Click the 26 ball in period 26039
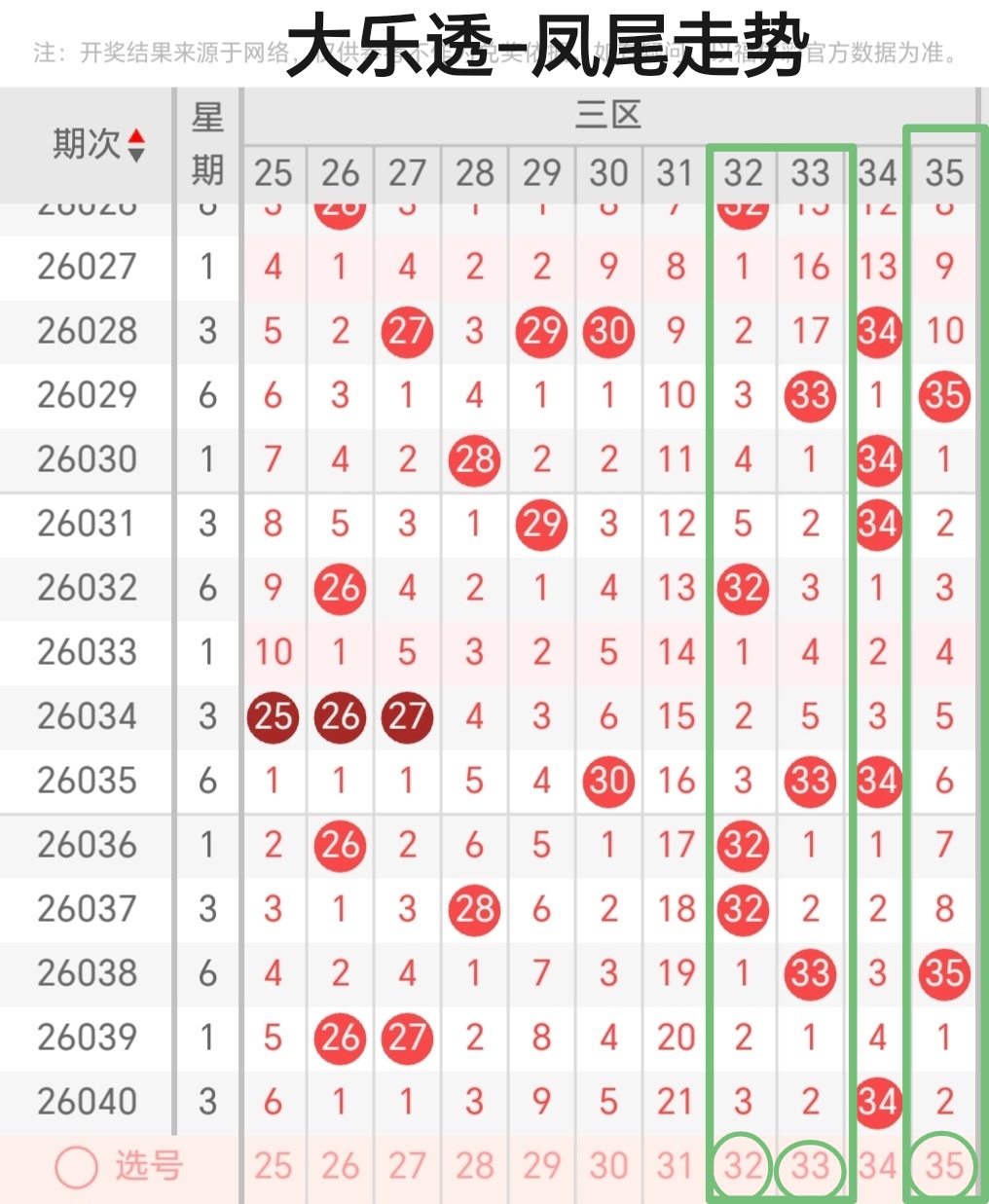This screenshot has width=989, height=1204. coord(339,1038)
